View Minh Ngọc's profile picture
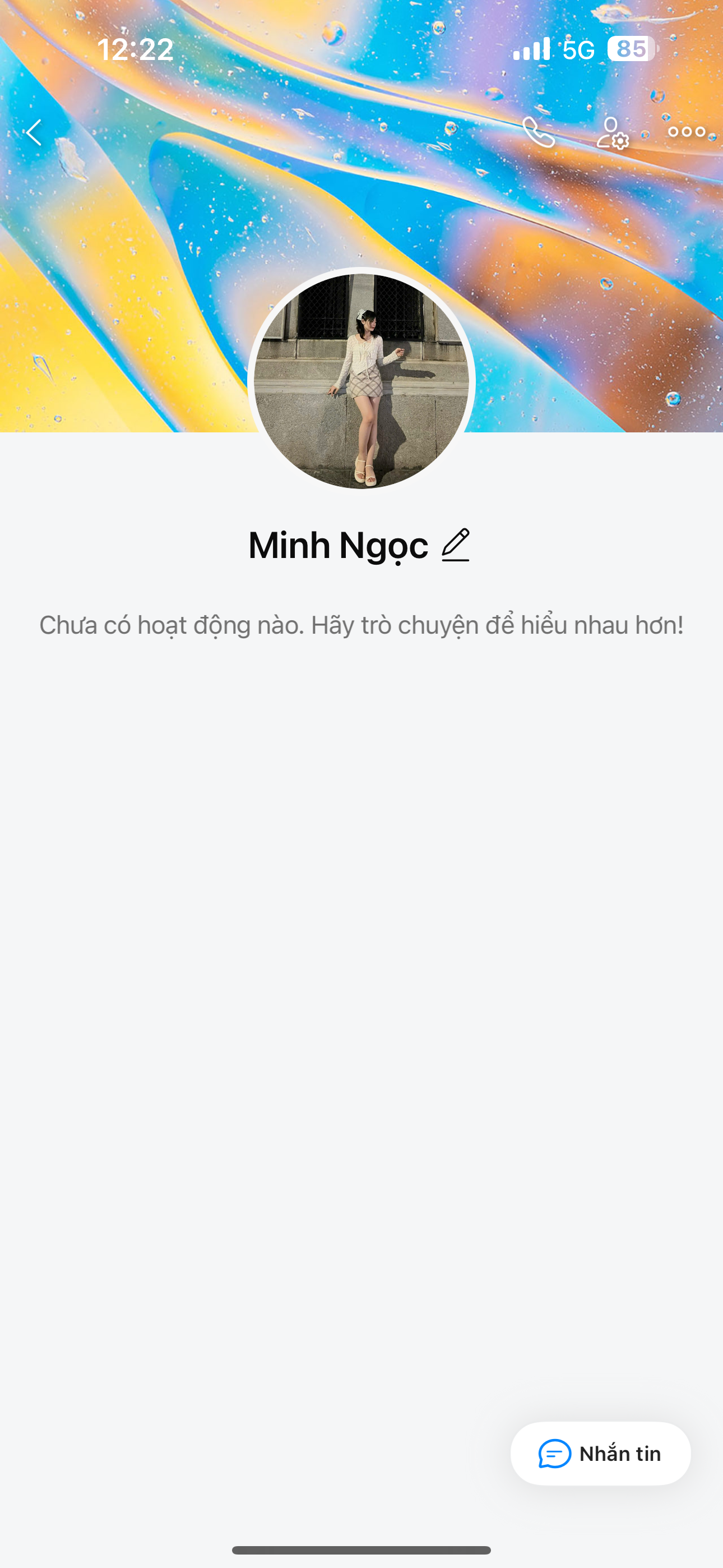The width and height of the screenshot is (723, 1568). pyautogui.click(x=361, y=381)
